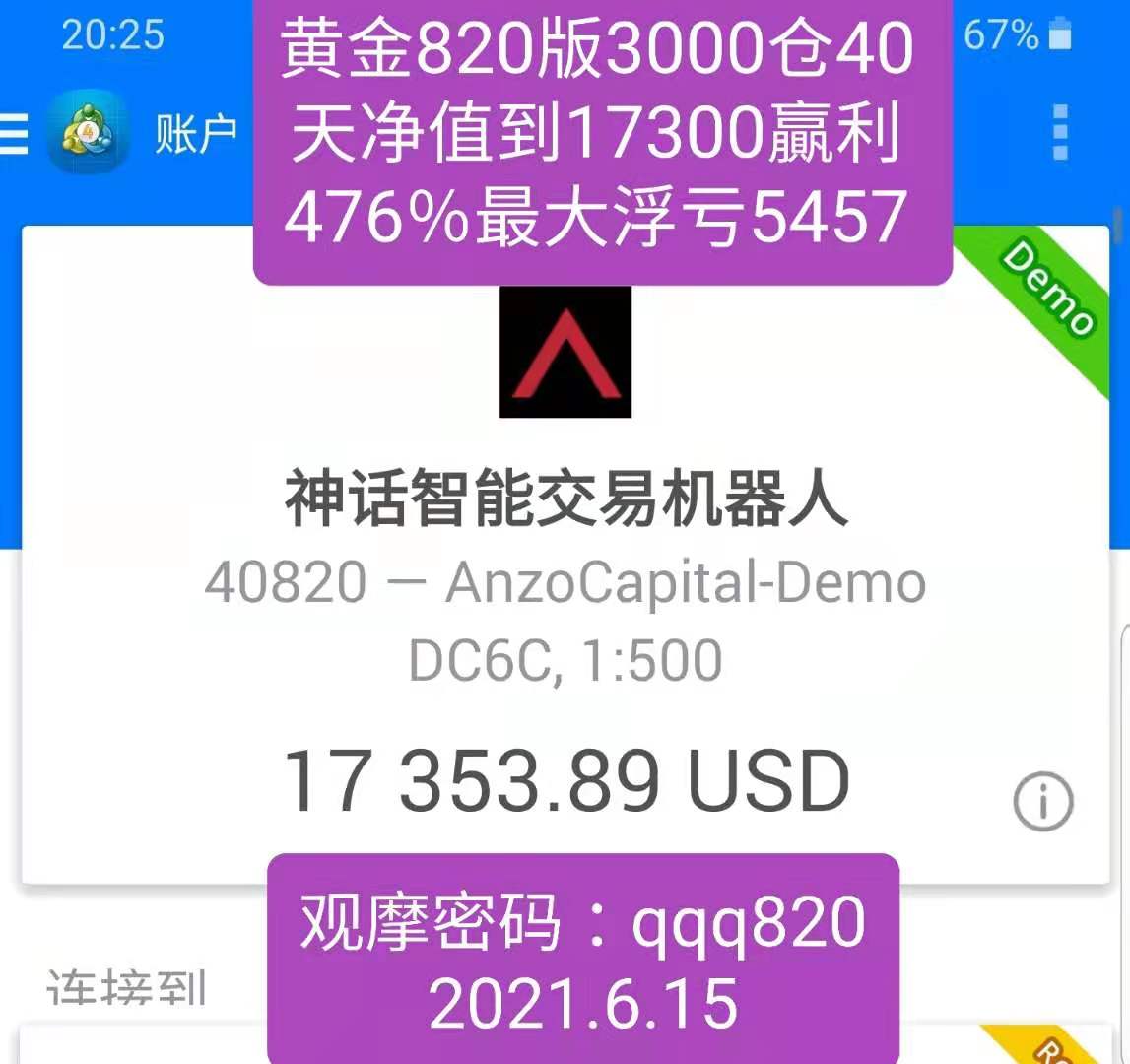
Task: Open the navigation drawer menu
Action: point(14,133)
